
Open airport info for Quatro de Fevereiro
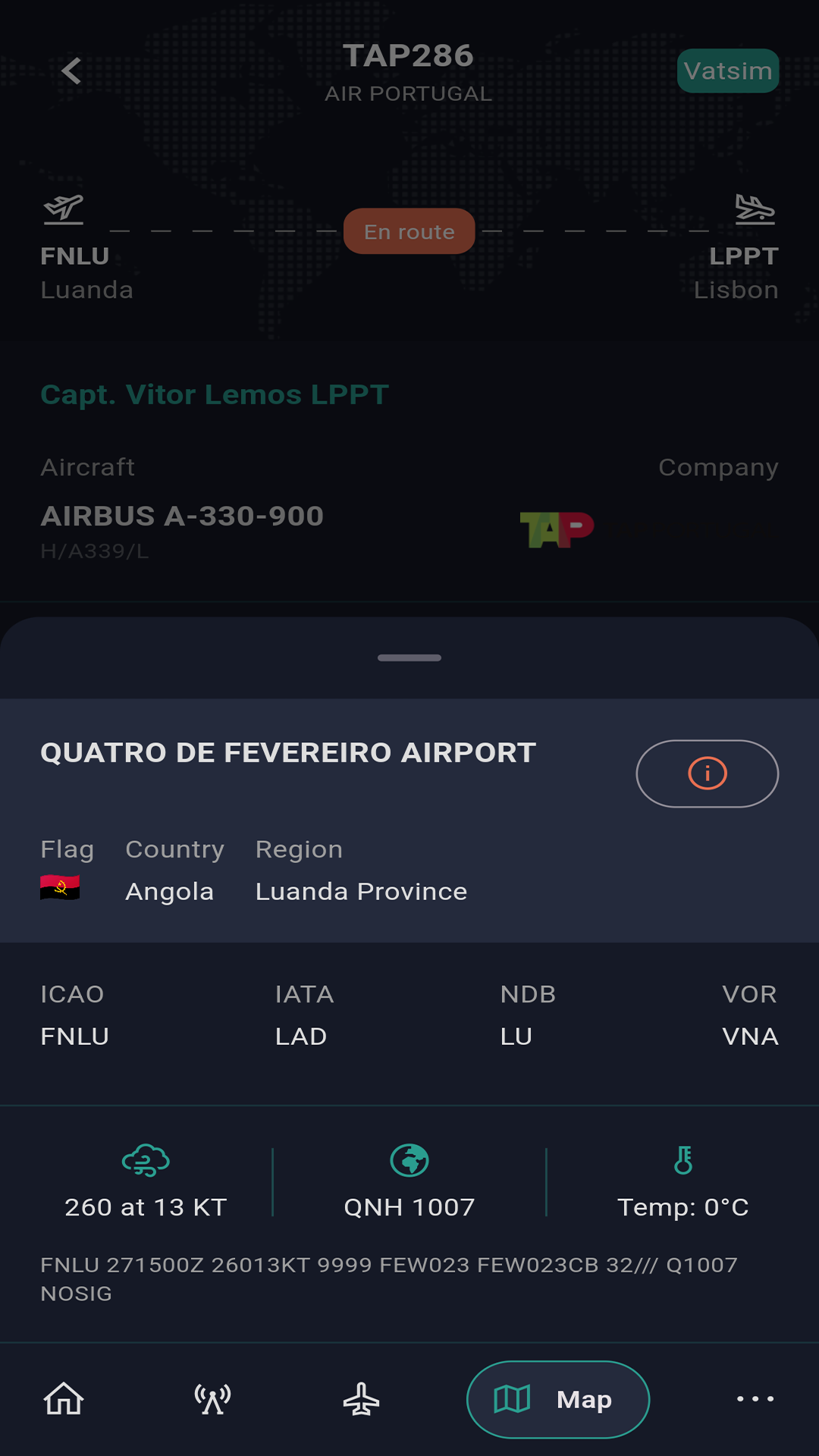pyautogui.click(x=707, y=773)
